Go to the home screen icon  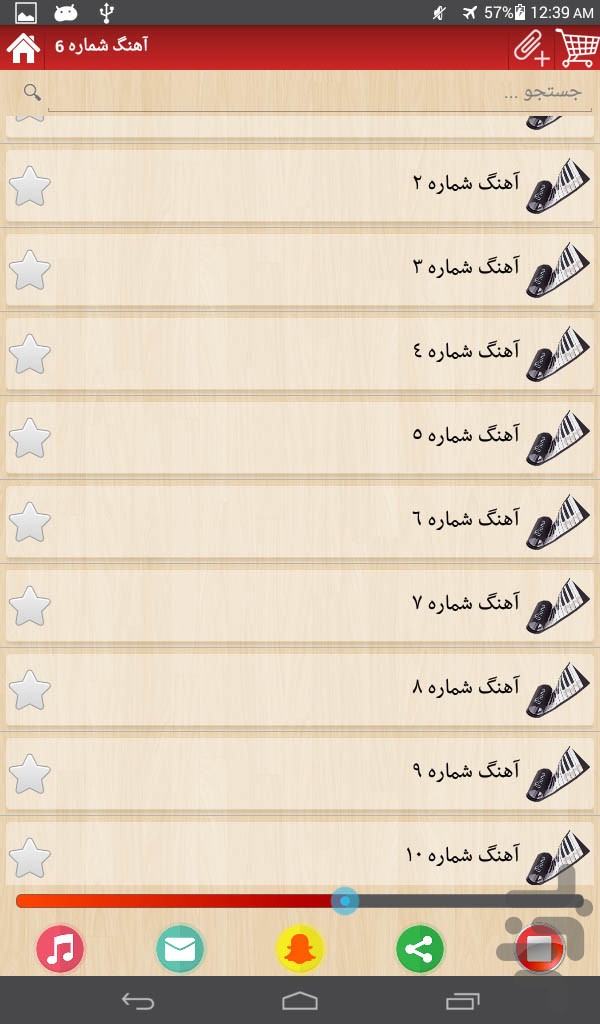click(x=23, y=48)
